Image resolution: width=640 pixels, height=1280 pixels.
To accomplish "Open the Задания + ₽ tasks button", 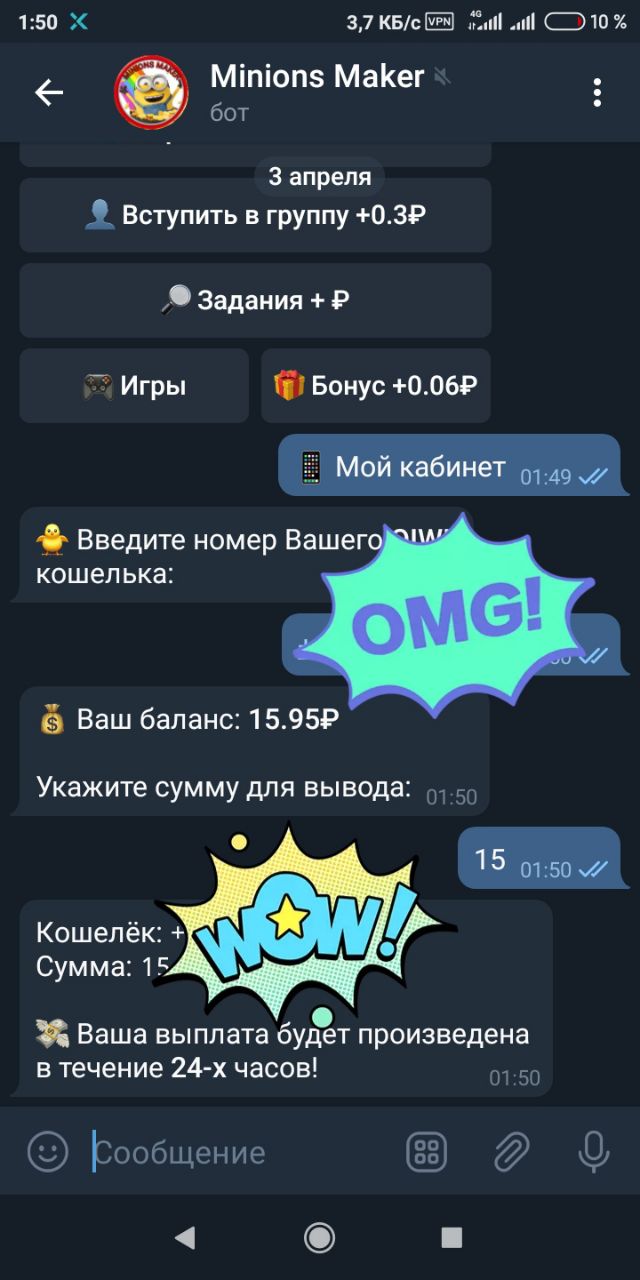I will [x=255, y=300].
